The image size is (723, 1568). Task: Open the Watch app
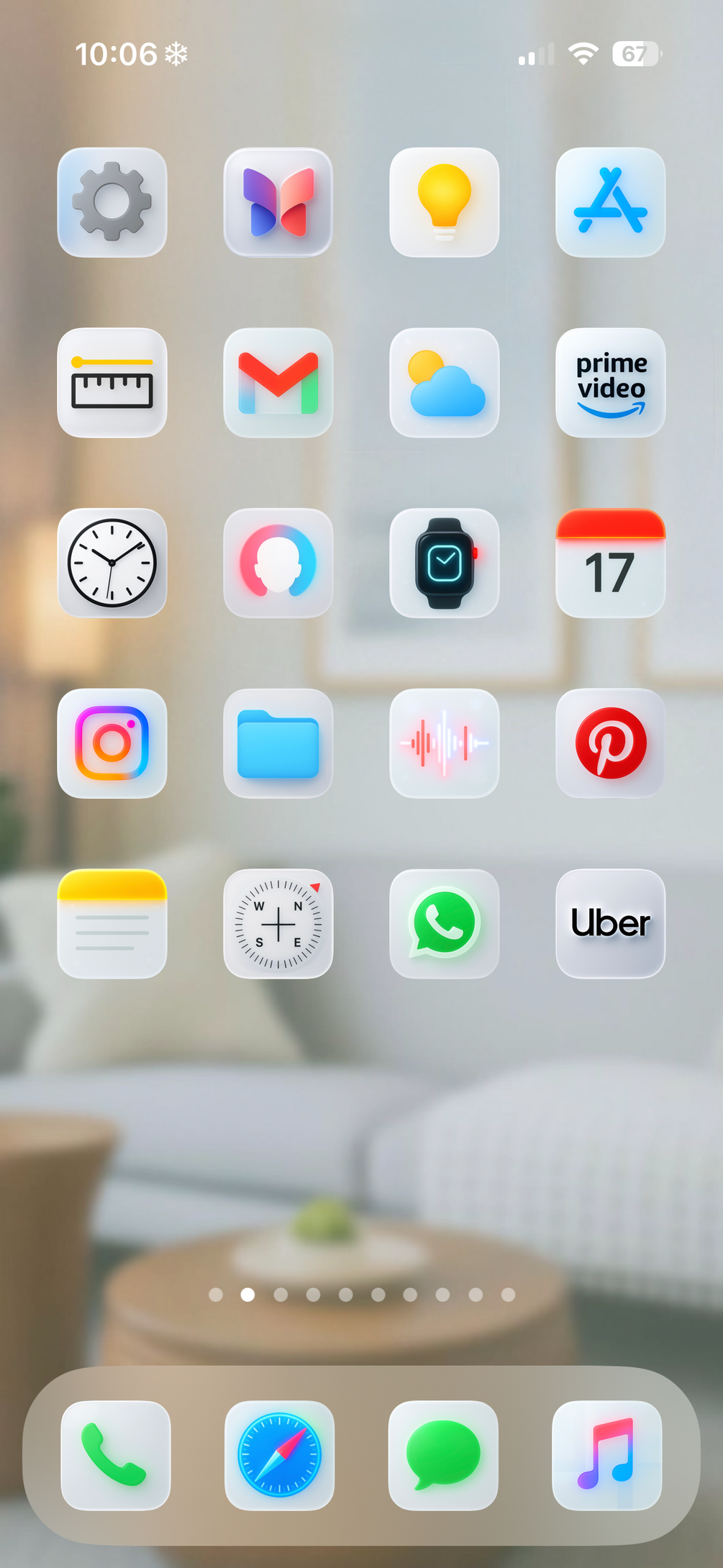click(x=444, y=563)
